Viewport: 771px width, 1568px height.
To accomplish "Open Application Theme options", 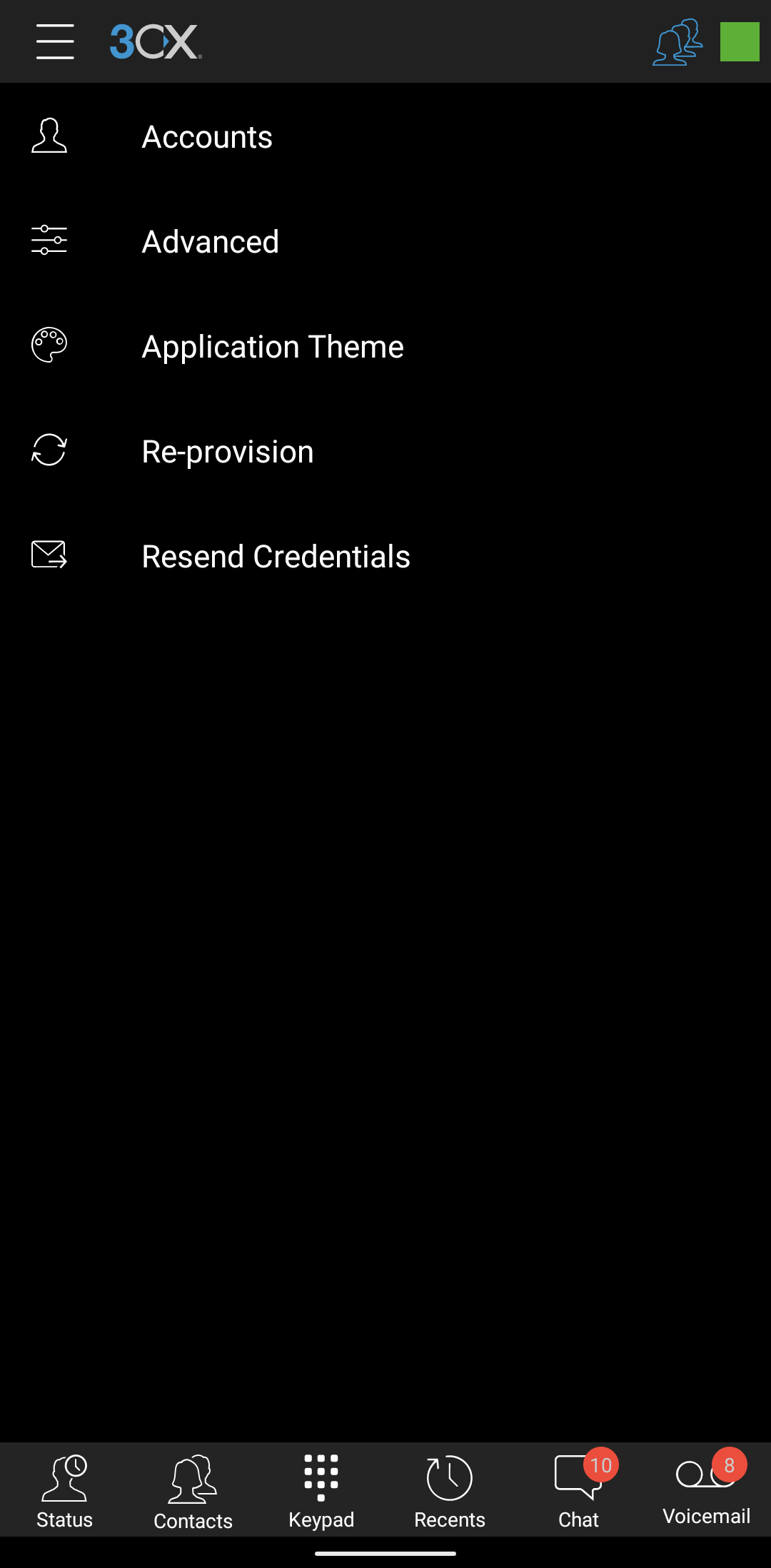I will [385, 346].
